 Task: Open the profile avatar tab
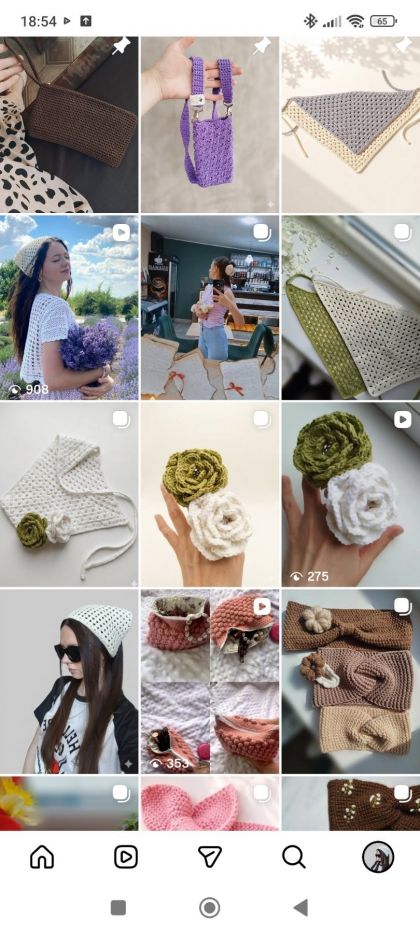[378, 857]
